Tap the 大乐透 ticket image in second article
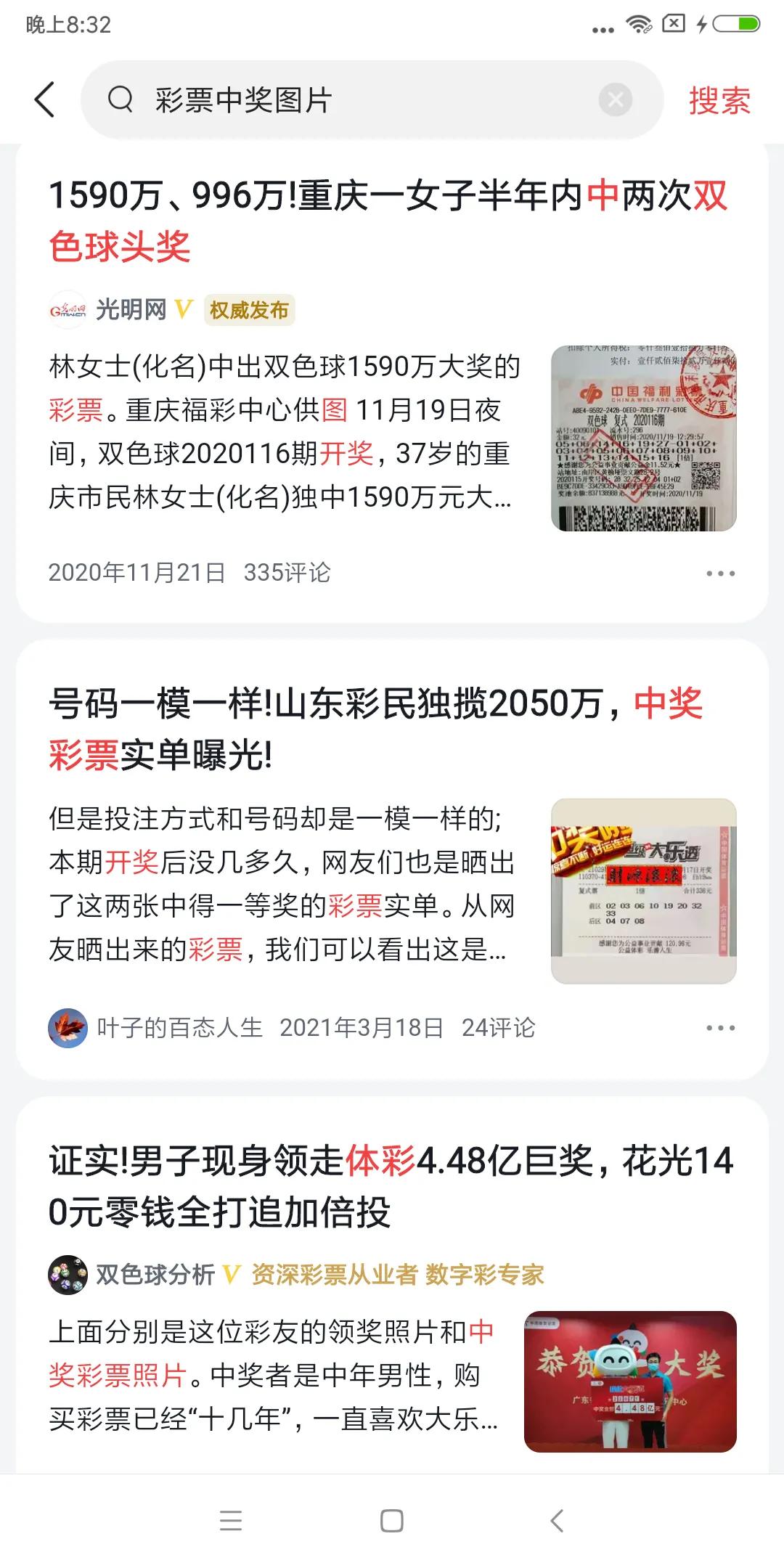Screen dimensions: 784x1568 (x=644, y=886)
